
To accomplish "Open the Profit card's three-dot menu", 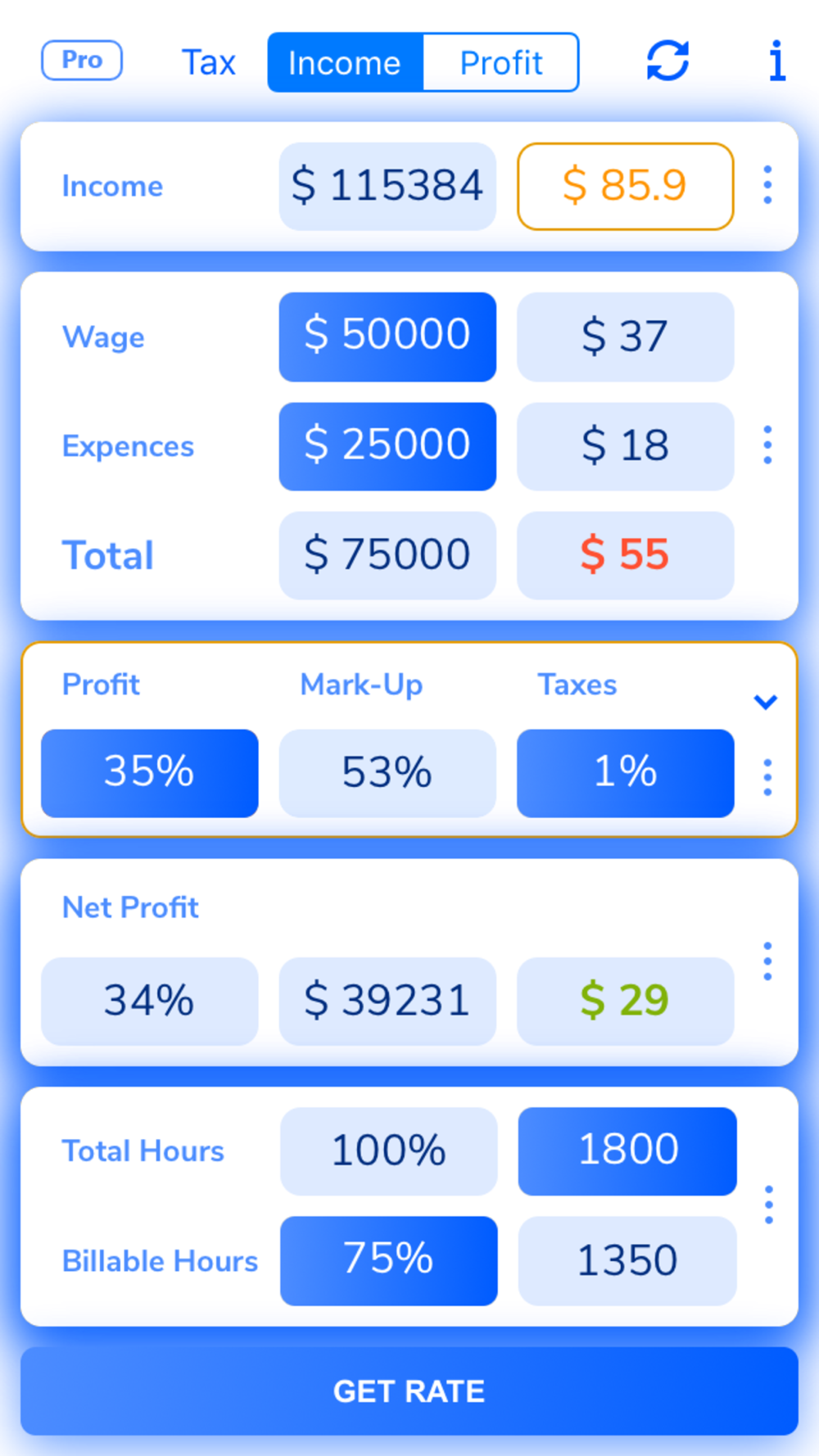I will click(767, 777).
